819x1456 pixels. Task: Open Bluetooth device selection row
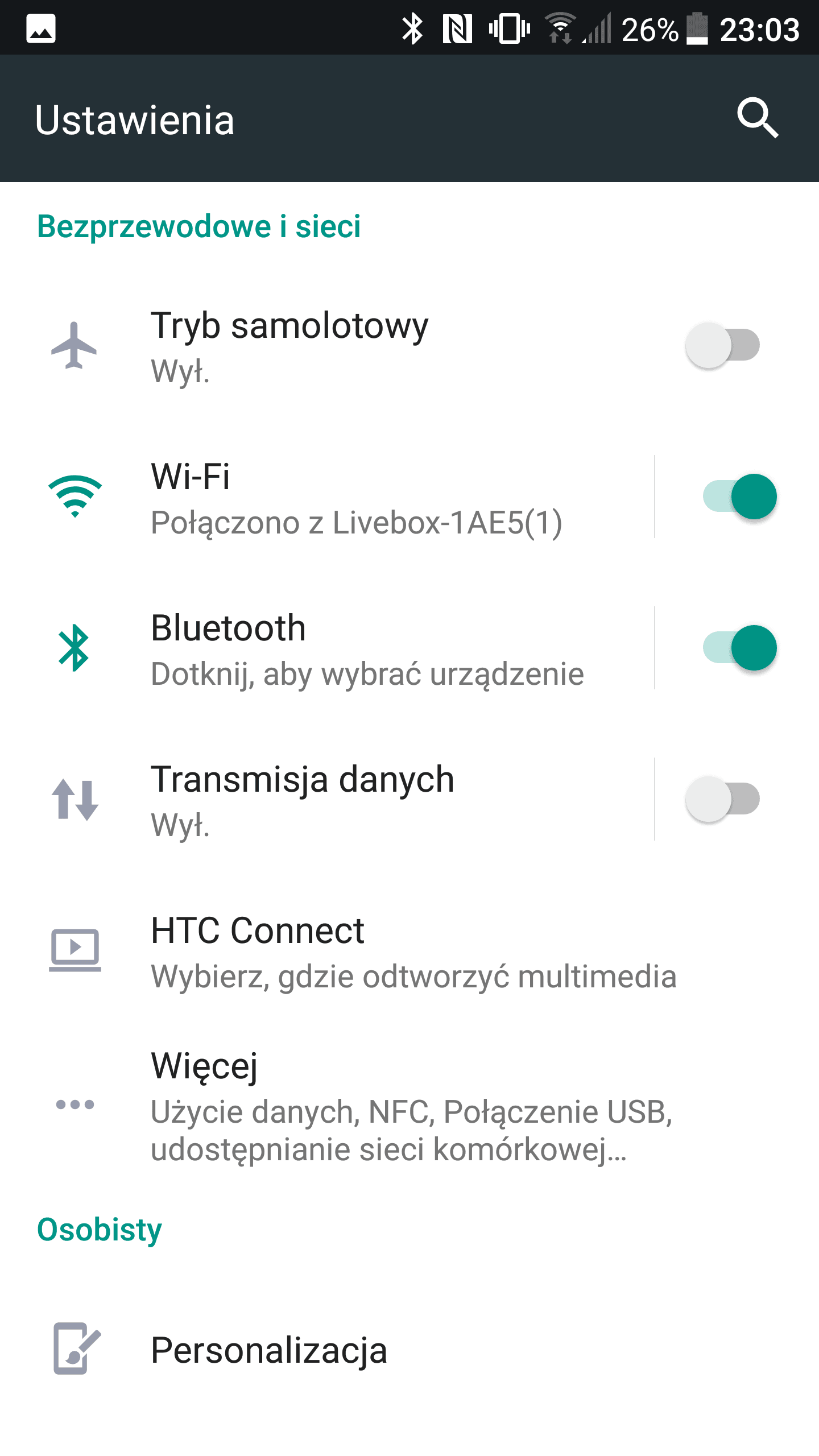pos(328,648)
